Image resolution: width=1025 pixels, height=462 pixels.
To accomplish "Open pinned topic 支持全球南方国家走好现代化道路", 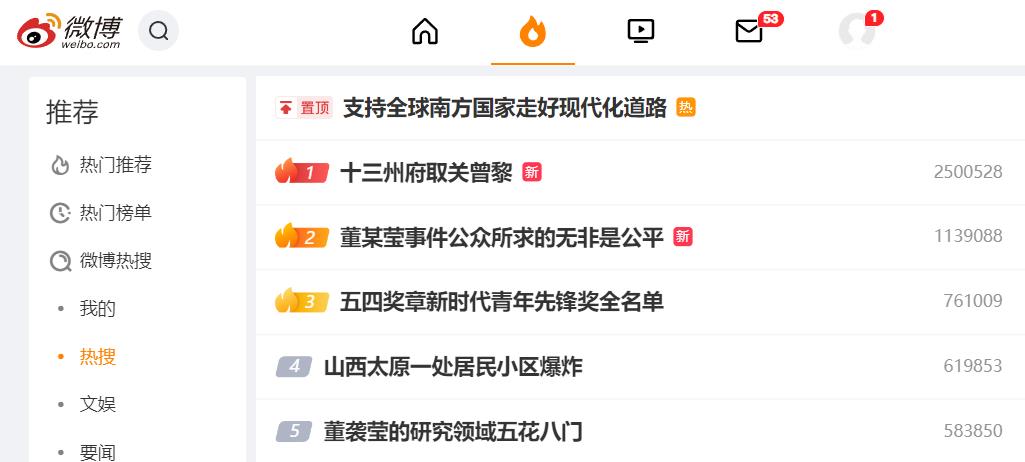I will point(504,108).
